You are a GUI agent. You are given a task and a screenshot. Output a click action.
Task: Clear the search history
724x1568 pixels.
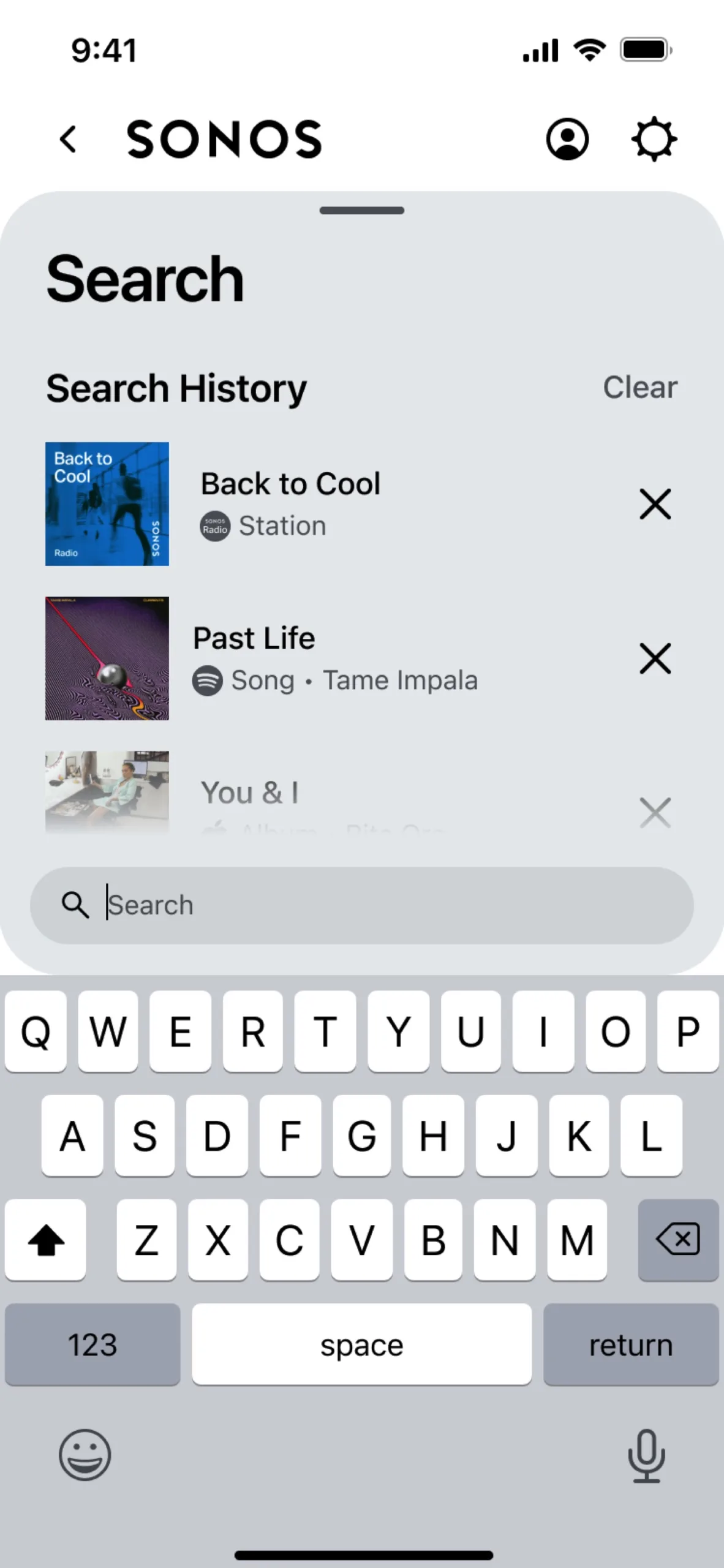pyautogui.click(x=640, y=387)
